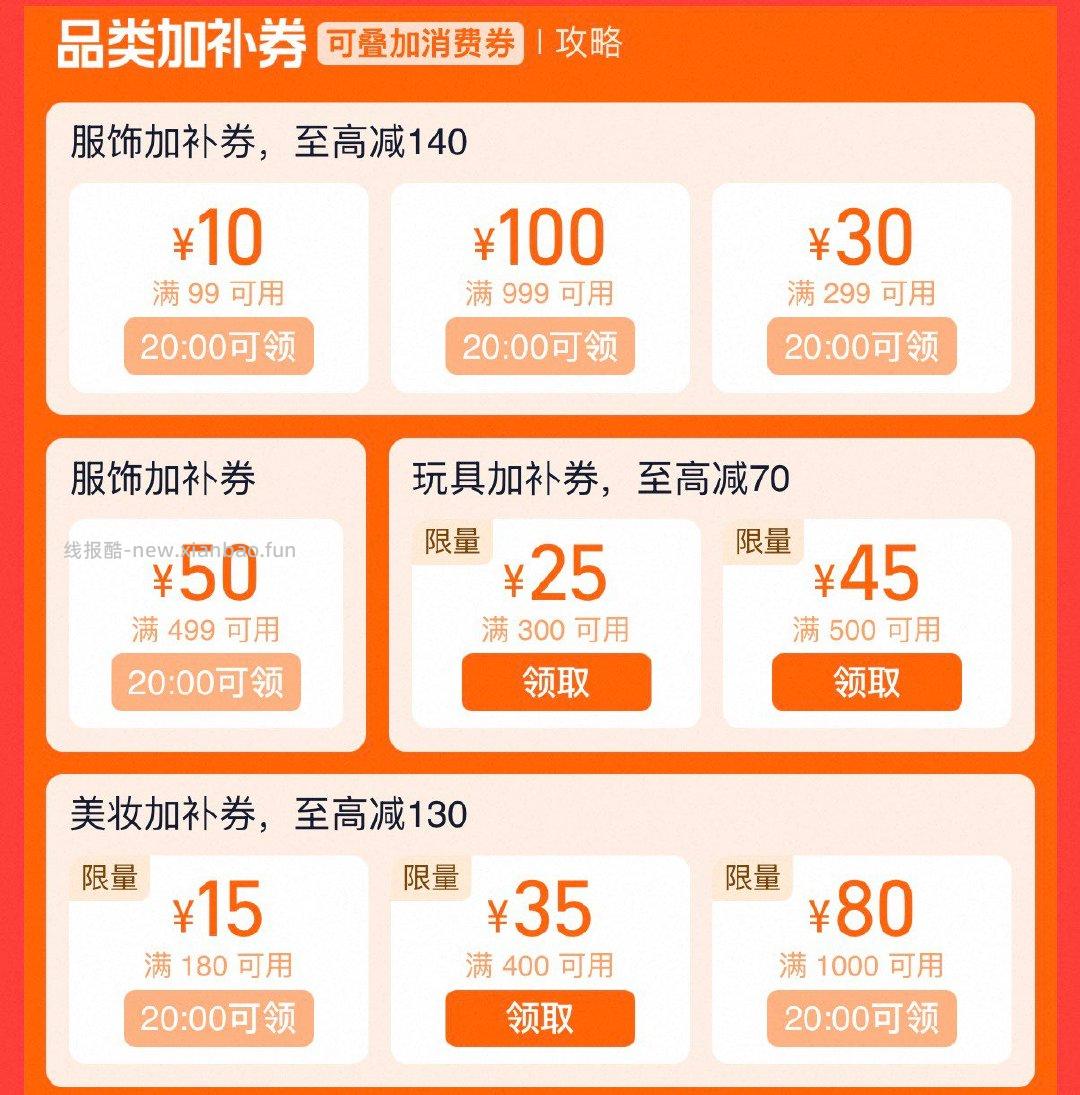Click 领取 on the ¥35 beauty coupon
1080x1095 pixels.
pyautogui.click(x=539, y=1018)
